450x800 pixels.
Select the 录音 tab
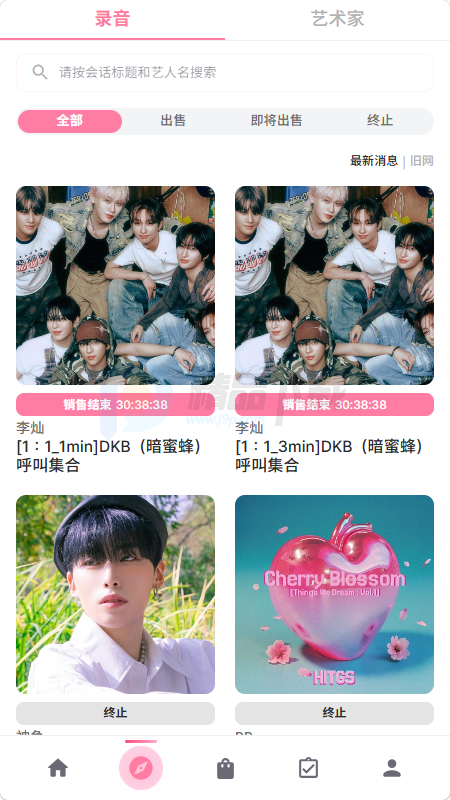tap(112, 19)
